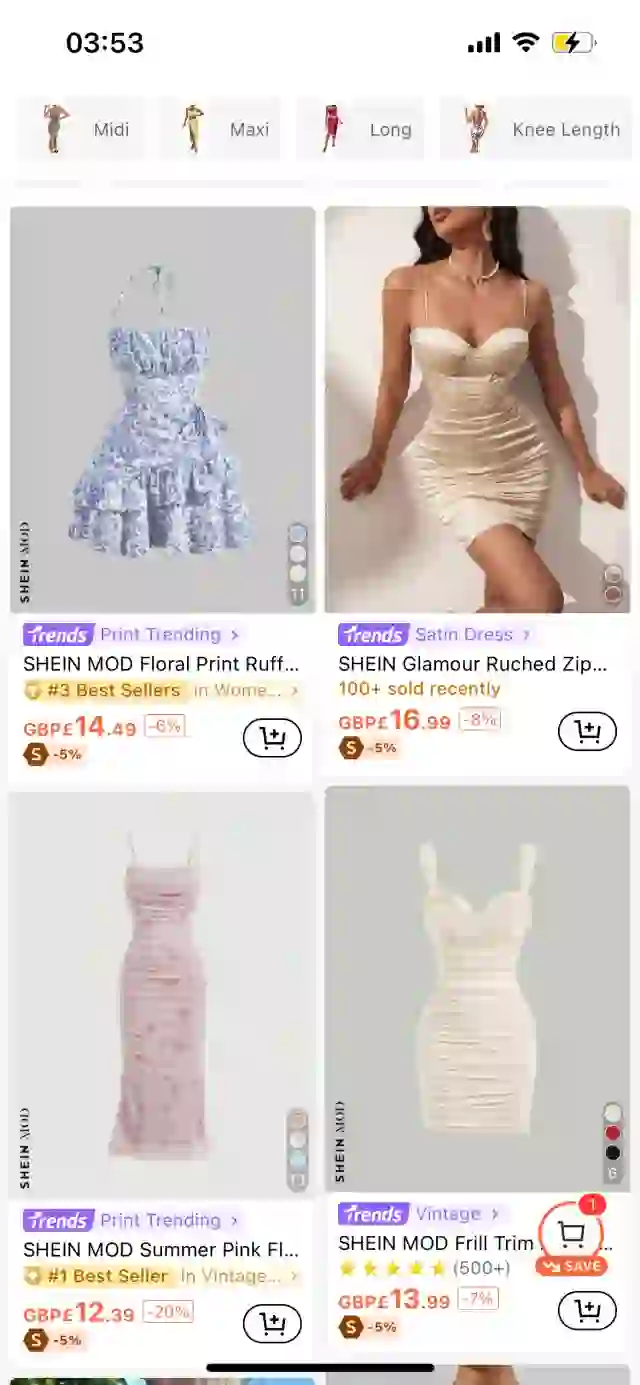640x1385 pixels.
Task: Open the SHEIN Glamour Ruched Zip dress
Action: pyautogui.click(x=477, y=409)
